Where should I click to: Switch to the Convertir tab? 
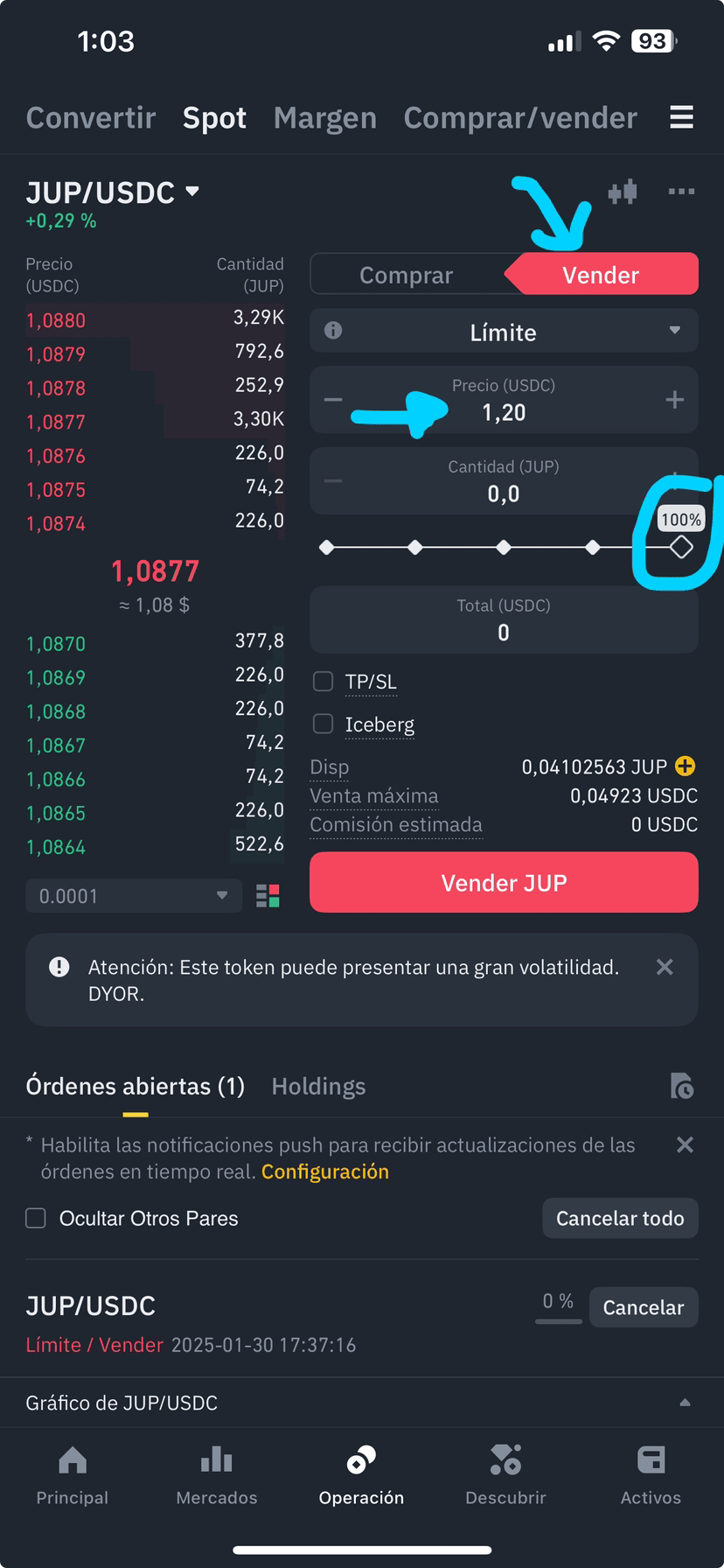point(91,118)
